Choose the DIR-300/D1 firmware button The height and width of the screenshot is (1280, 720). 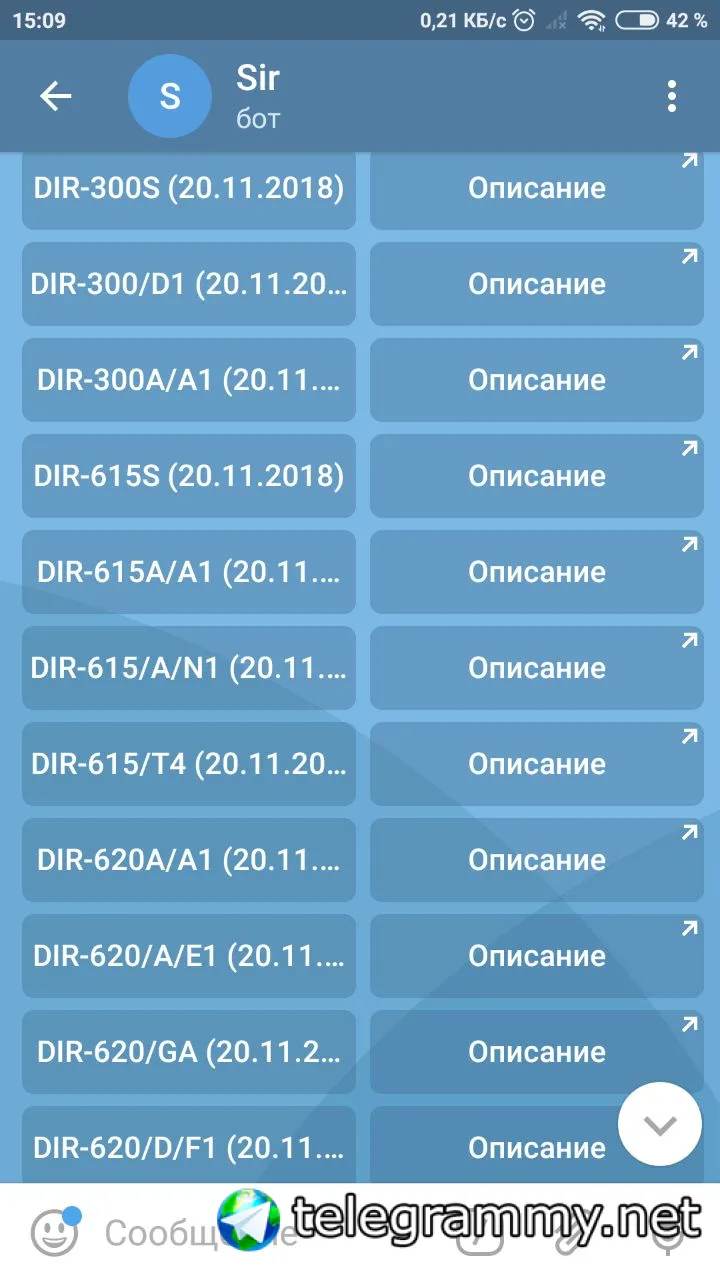click(x=189, y=284)
